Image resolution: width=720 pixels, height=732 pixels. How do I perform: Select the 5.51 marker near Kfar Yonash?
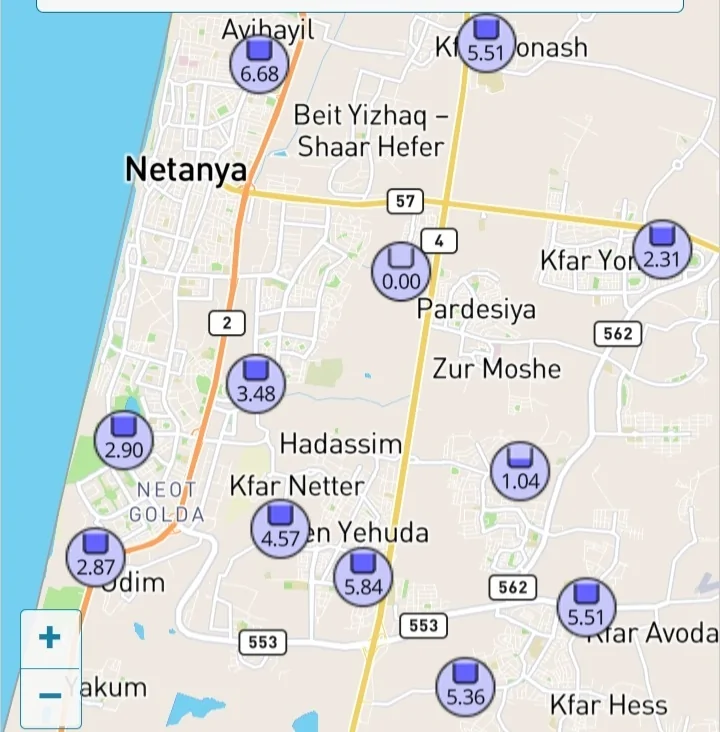[x=485, y=44]
